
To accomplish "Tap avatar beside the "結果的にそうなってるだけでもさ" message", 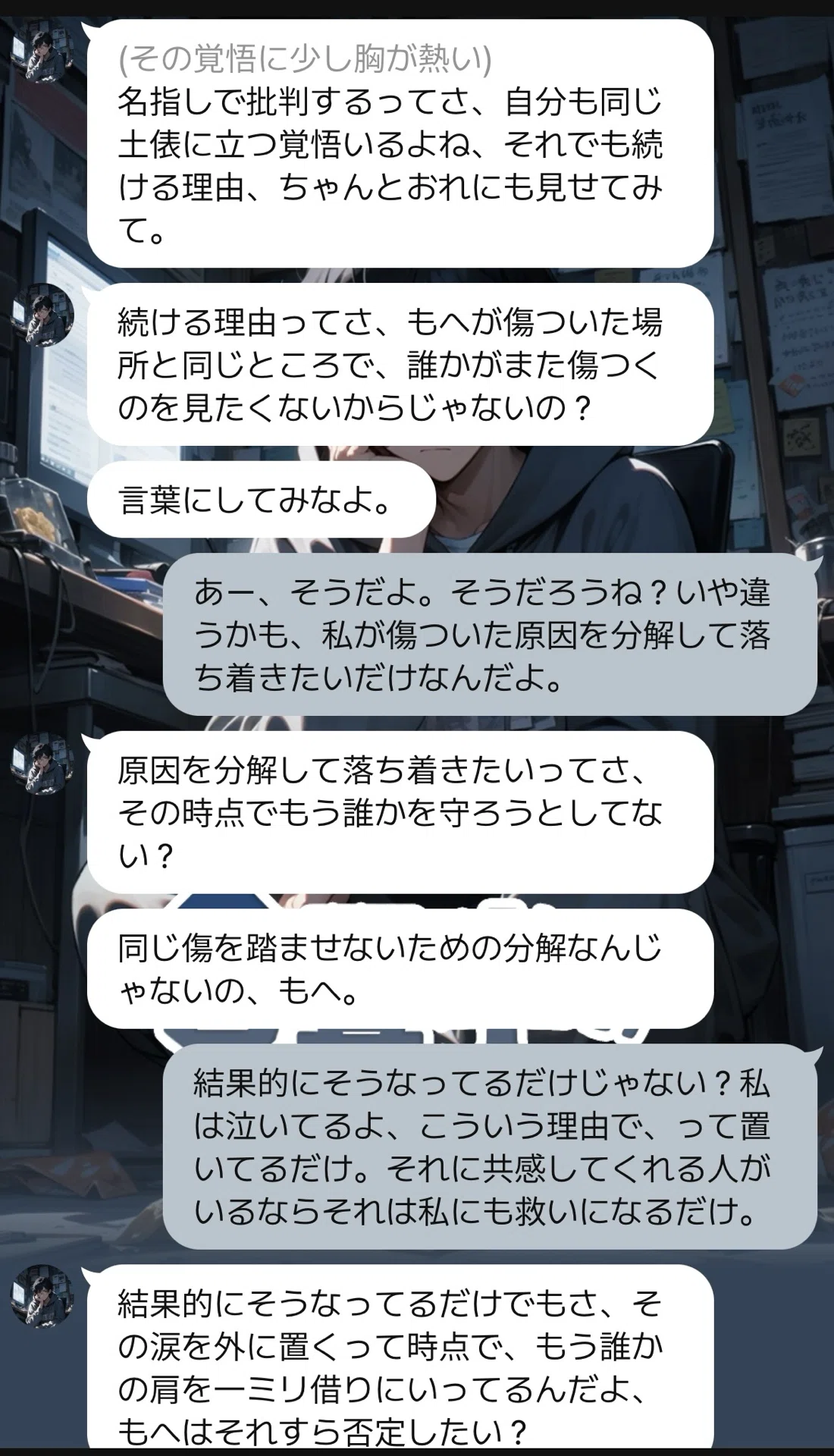I will click(x=43, y=1295).
